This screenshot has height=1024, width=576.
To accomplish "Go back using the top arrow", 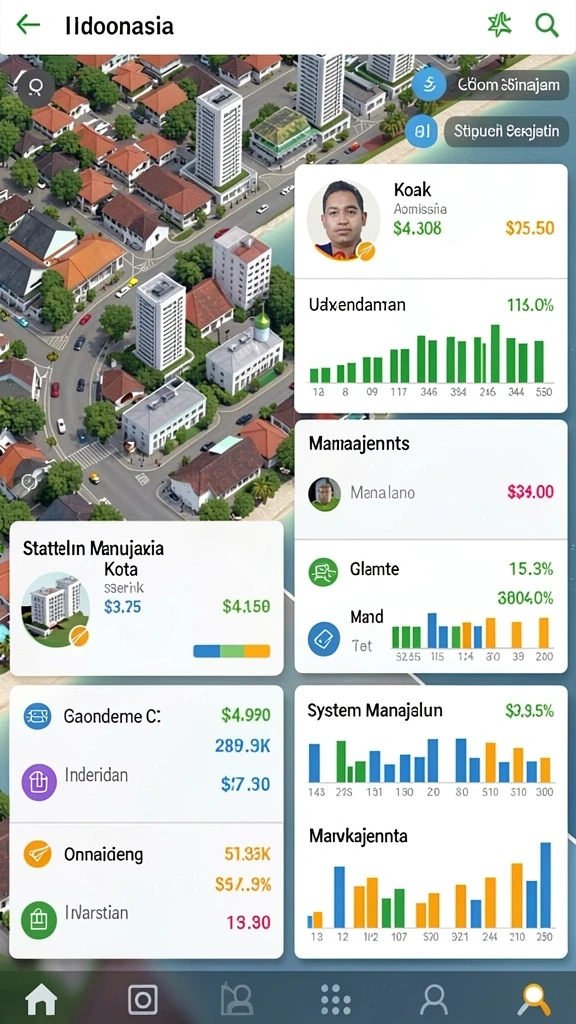I will [x=28, y=25].
